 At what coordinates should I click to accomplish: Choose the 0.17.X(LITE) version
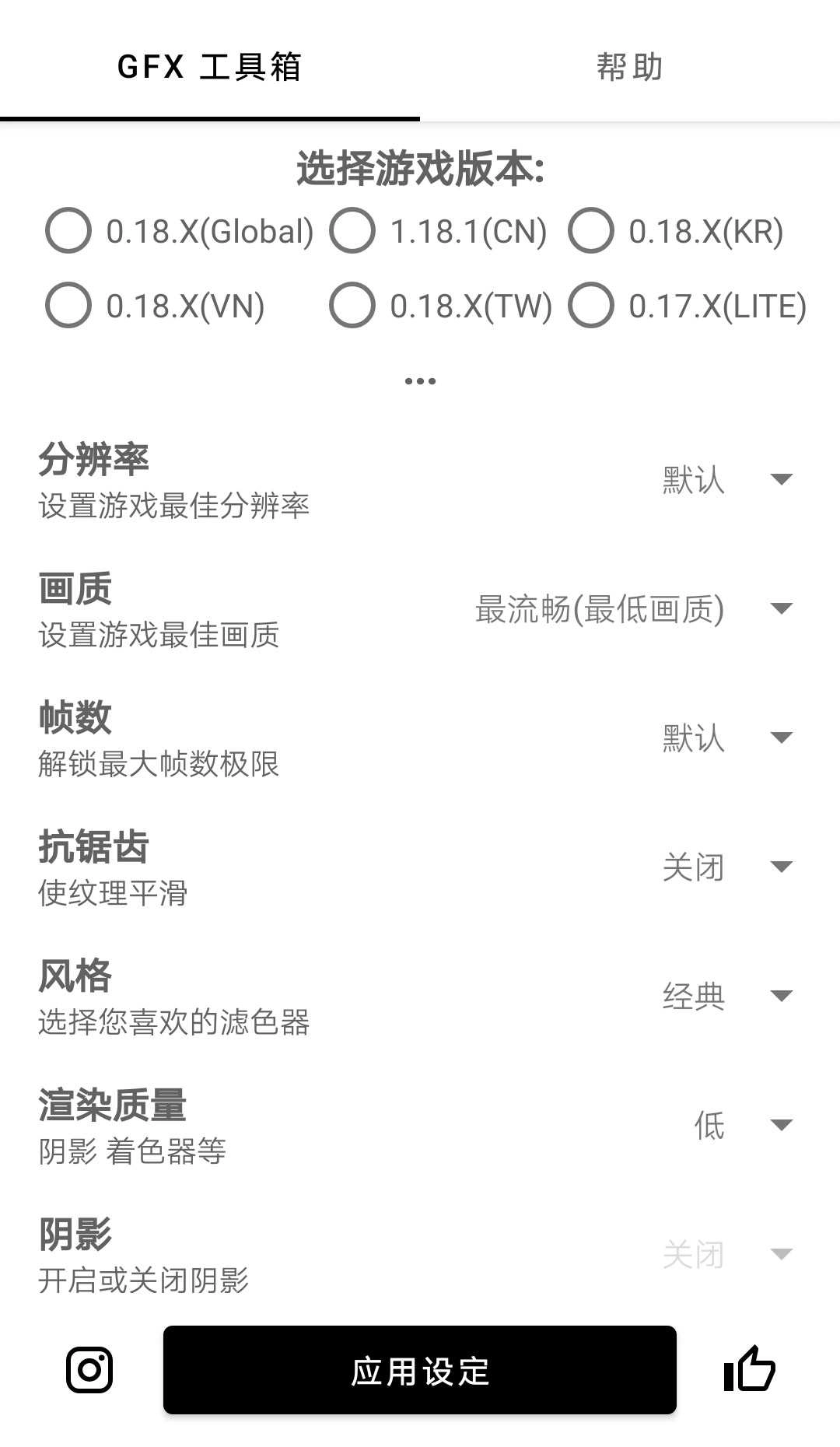coord(591,305)
